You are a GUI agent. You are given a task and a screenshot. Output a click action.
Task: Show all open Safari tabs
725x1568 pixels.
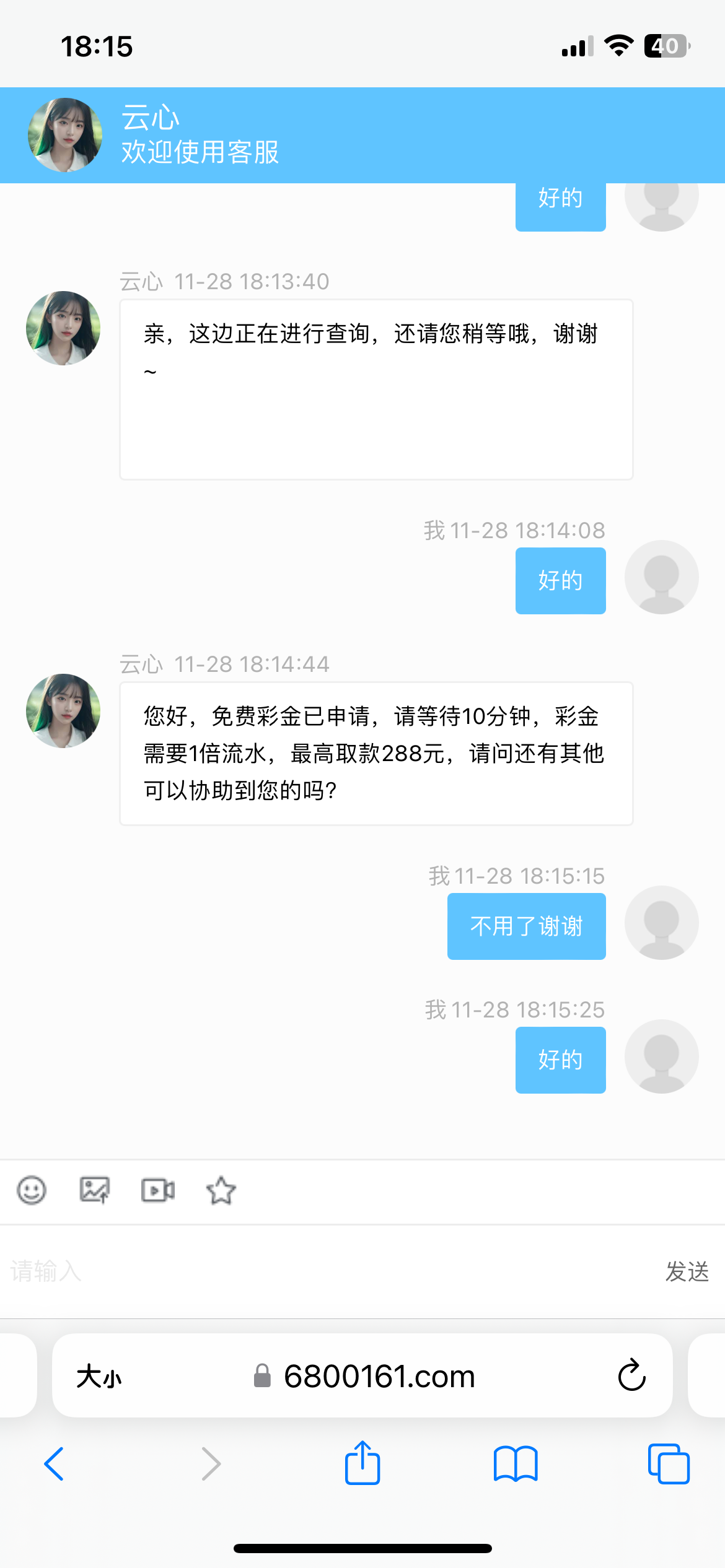668,1464
